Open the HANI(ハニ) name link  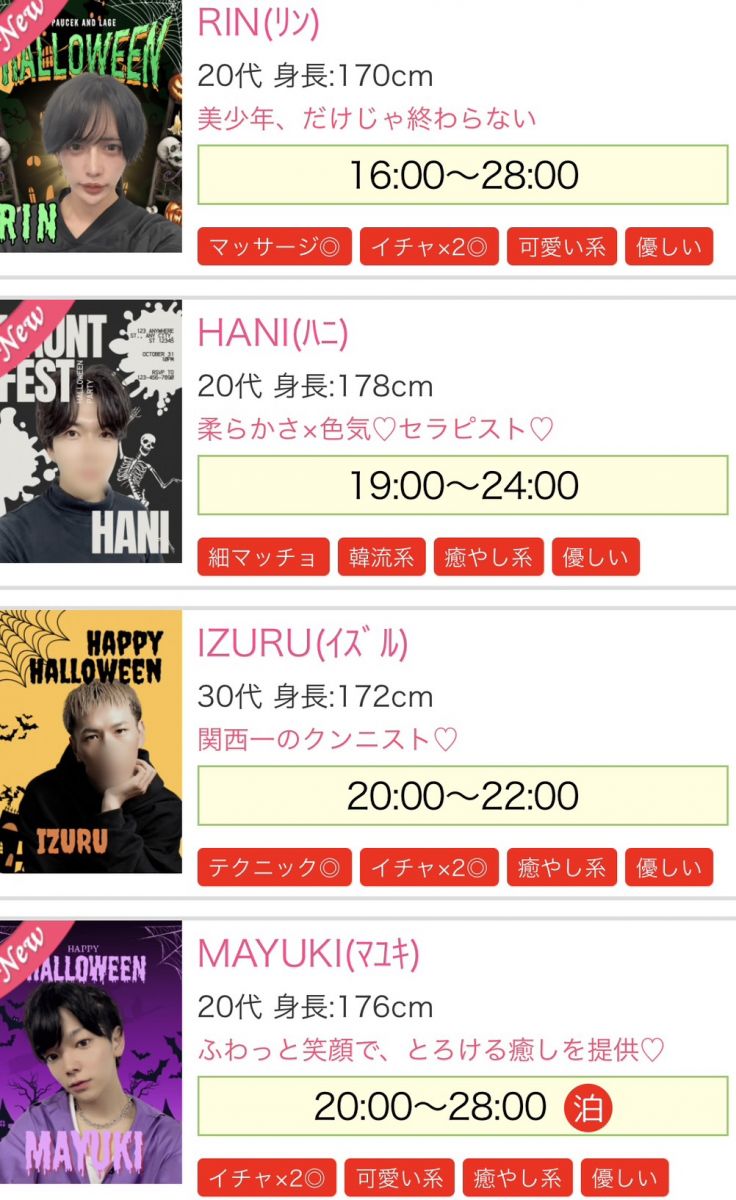pyautogui.click(x=272, y=333)
